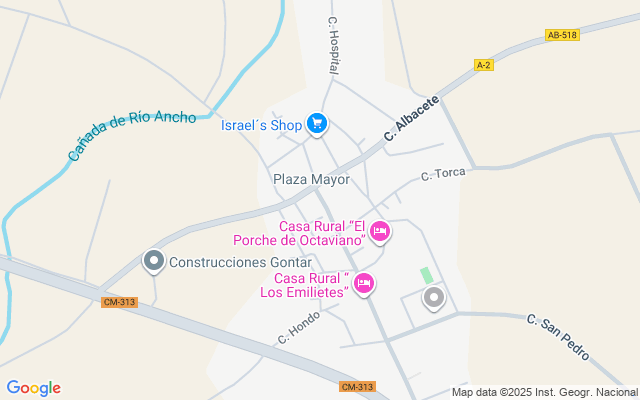
Task: Tap the Casa Rural Los Emilietes pin
Action: pos(364,284)
